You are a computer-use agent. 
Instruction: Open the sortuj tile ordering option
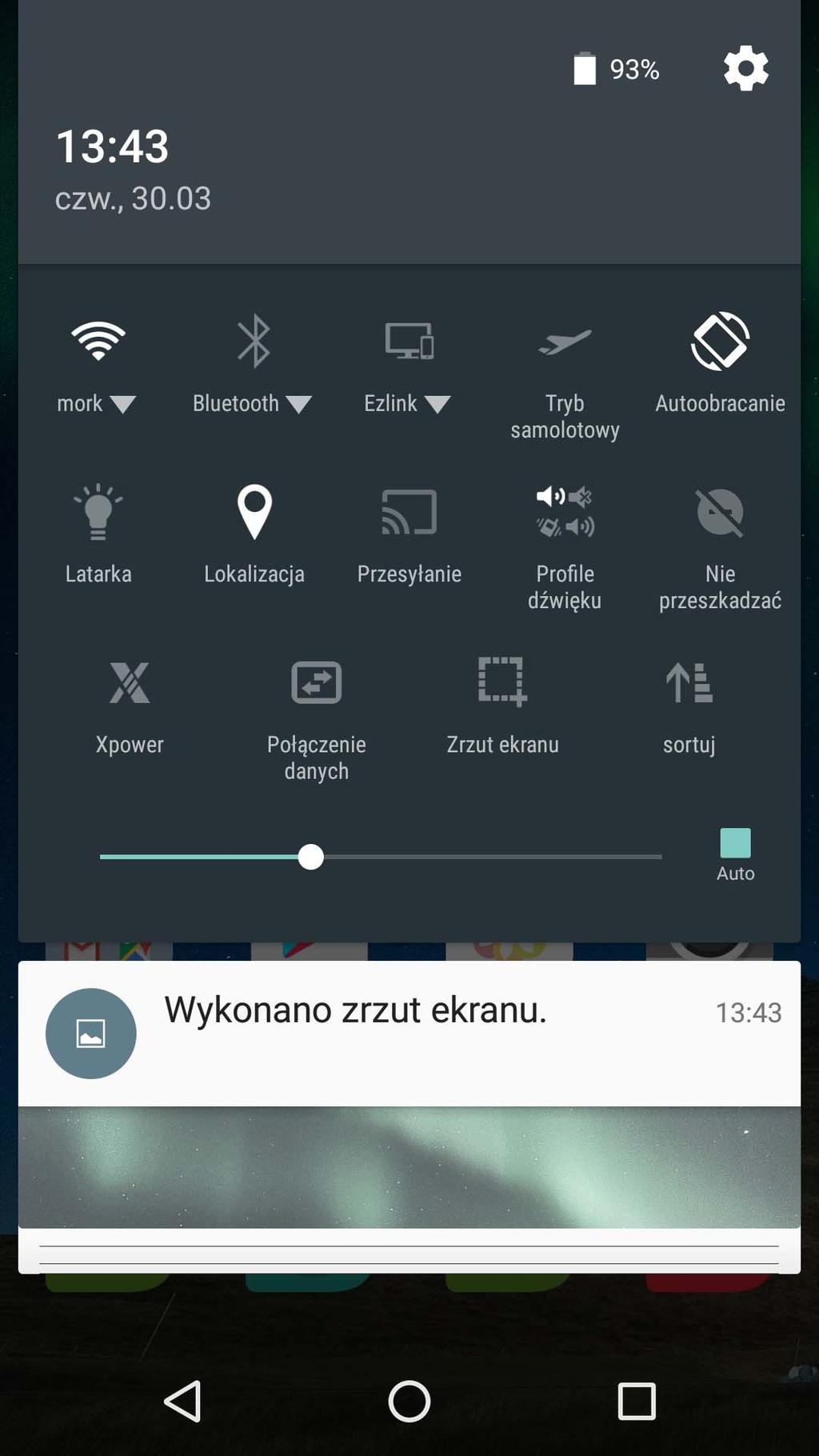(x=689, y=683)
